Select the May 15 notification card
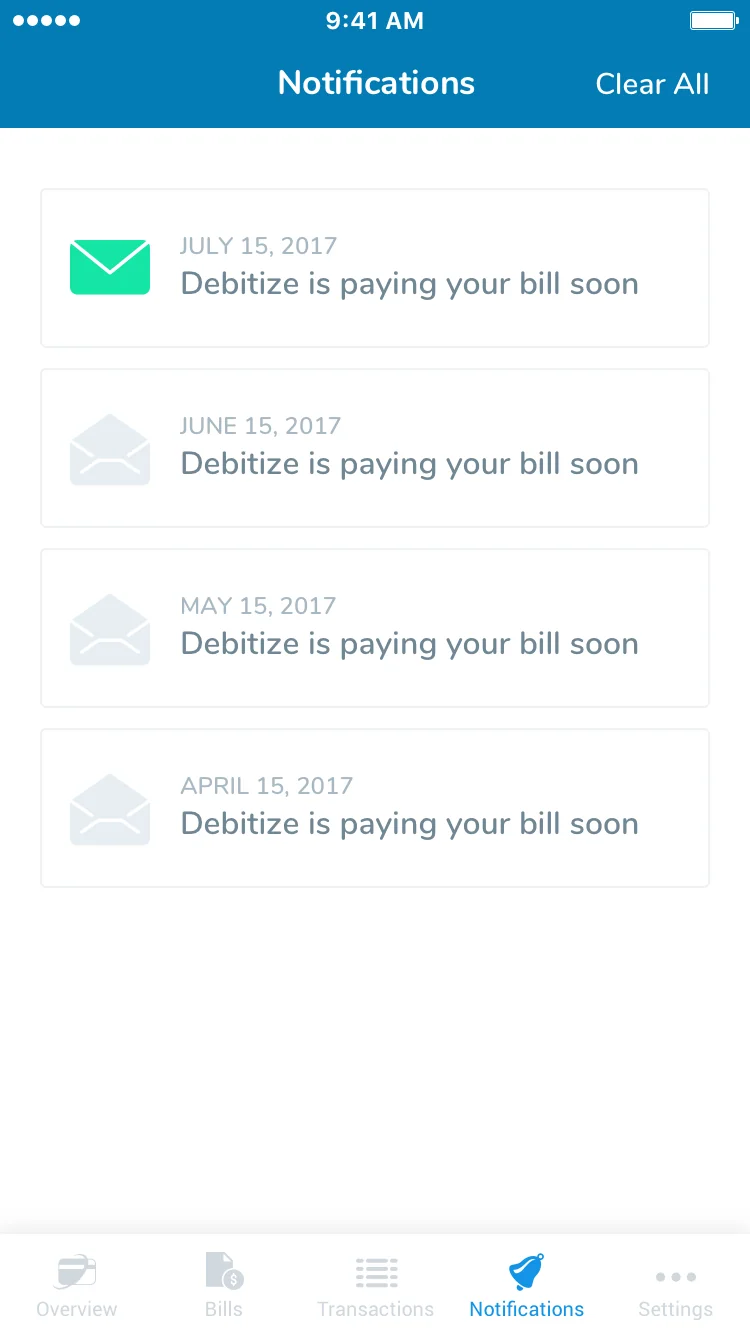This screenshot has height=1334, width=750. [375, 627]
